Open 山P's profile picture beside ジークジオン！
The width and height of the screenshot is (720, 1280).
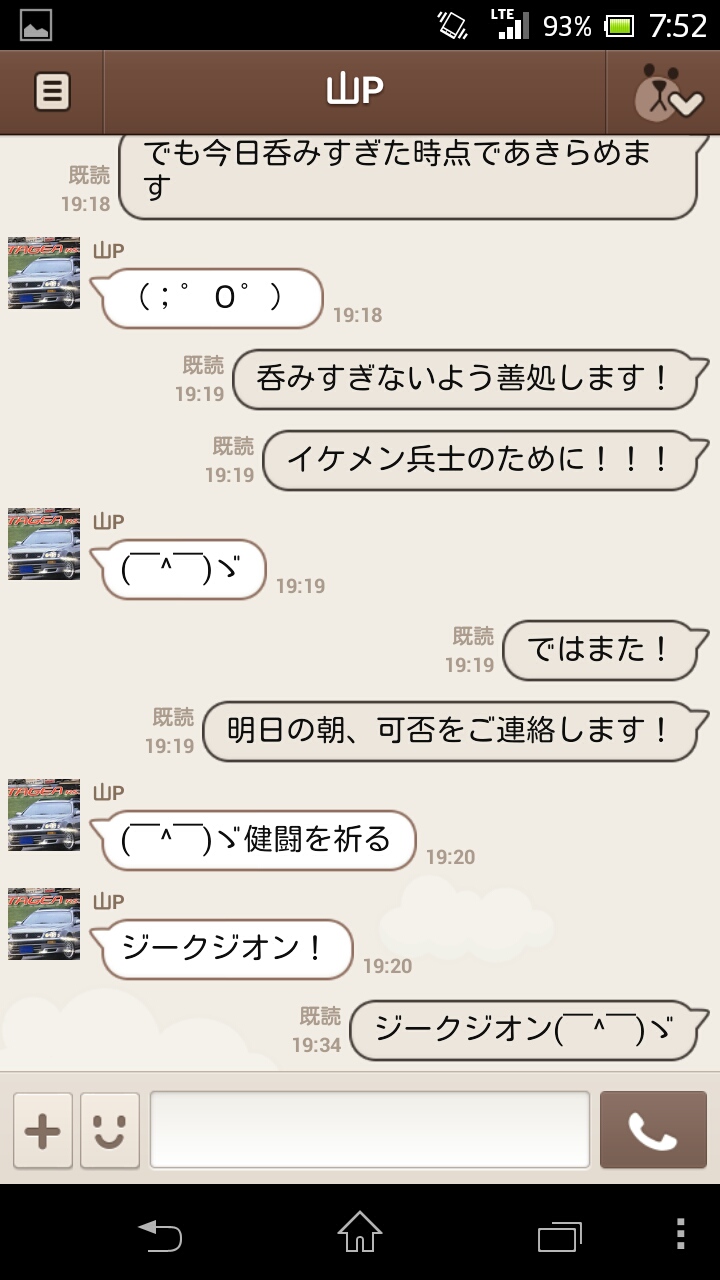tap(44, 924)
